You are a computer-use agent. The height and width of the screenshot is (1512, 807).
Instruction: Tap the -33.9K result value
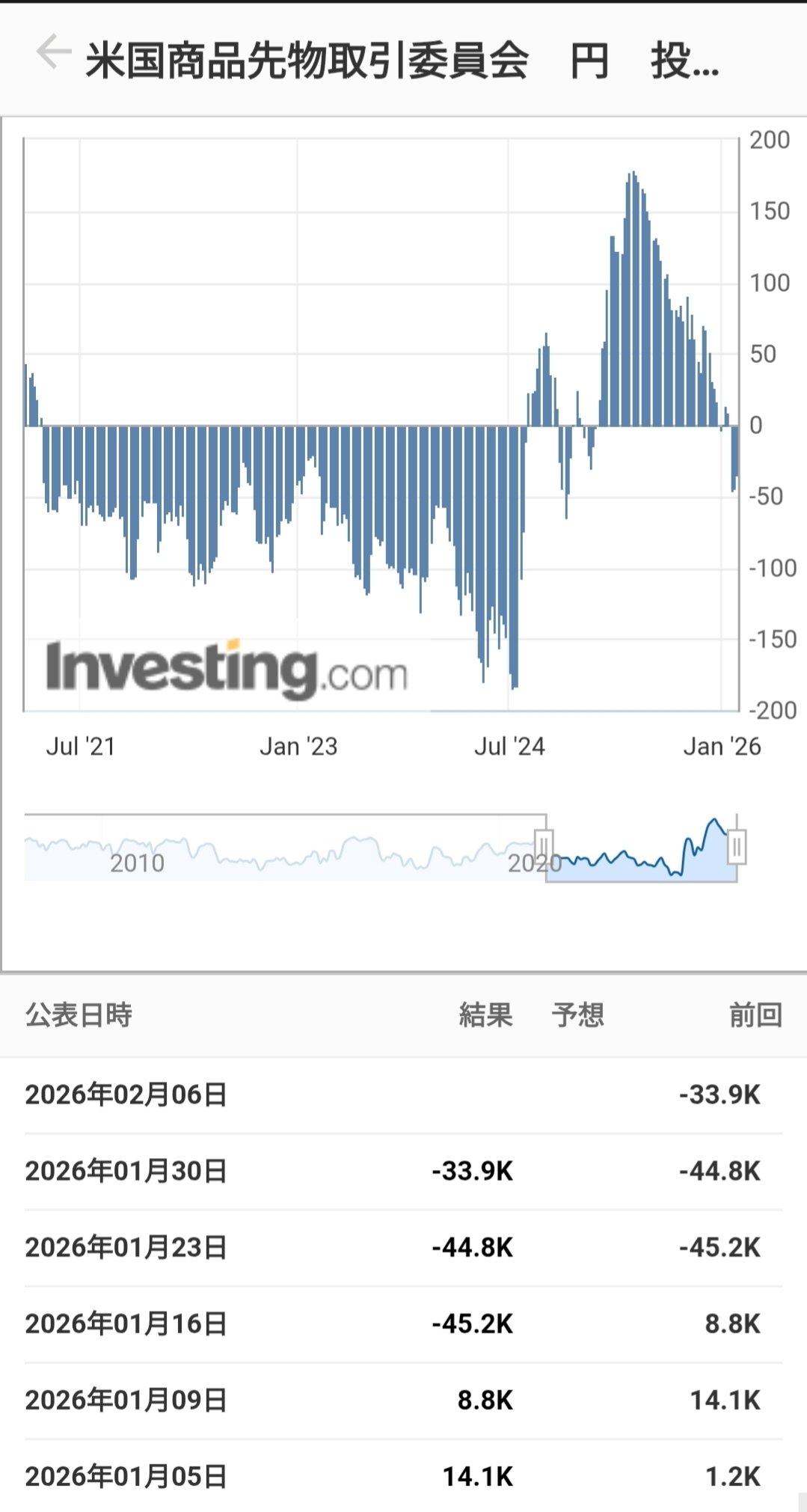click(x=470, y=1172)
